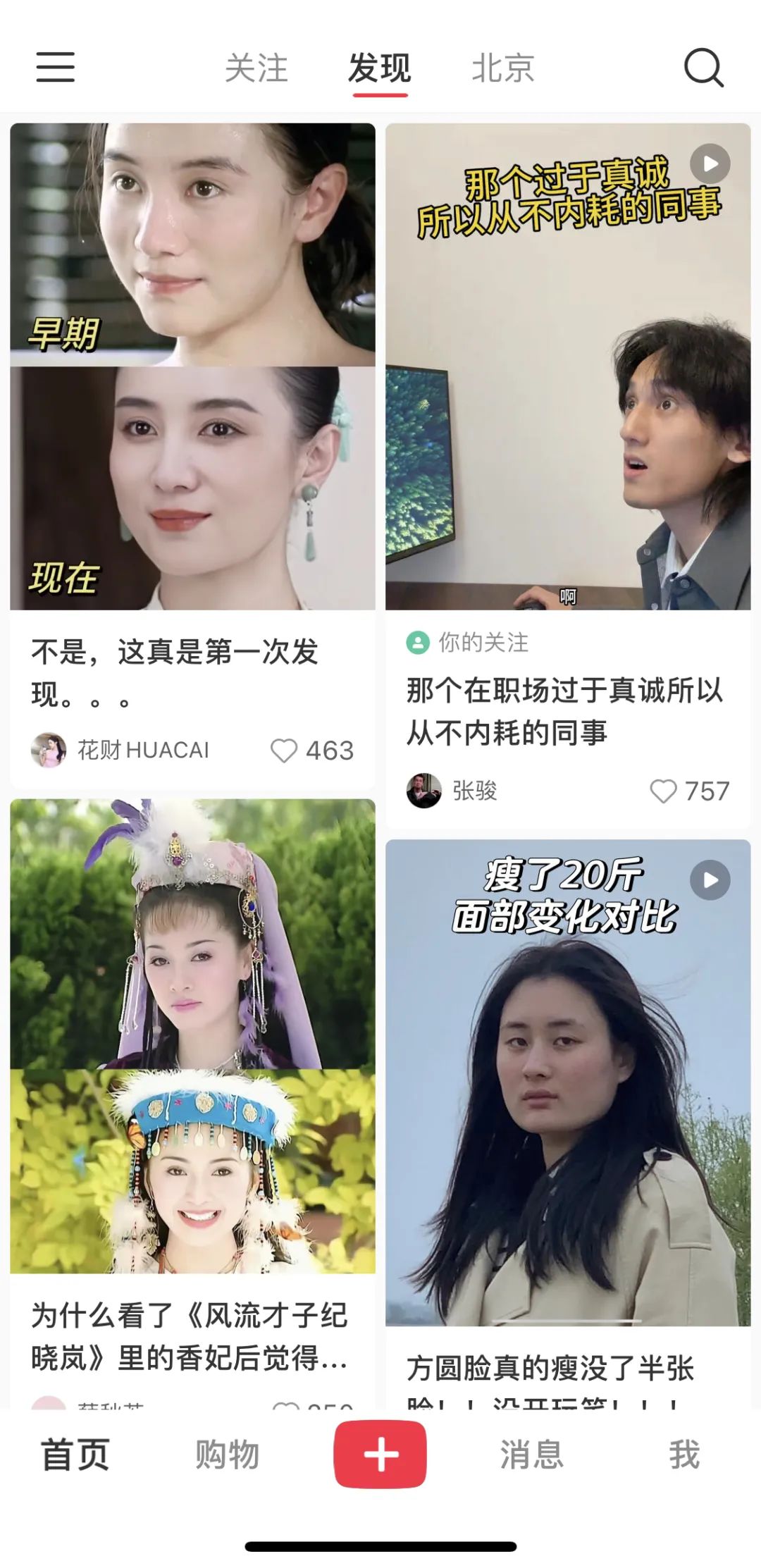
Task: Play the 过于真诚的同事 video post
Action: [x=568, y=366]
